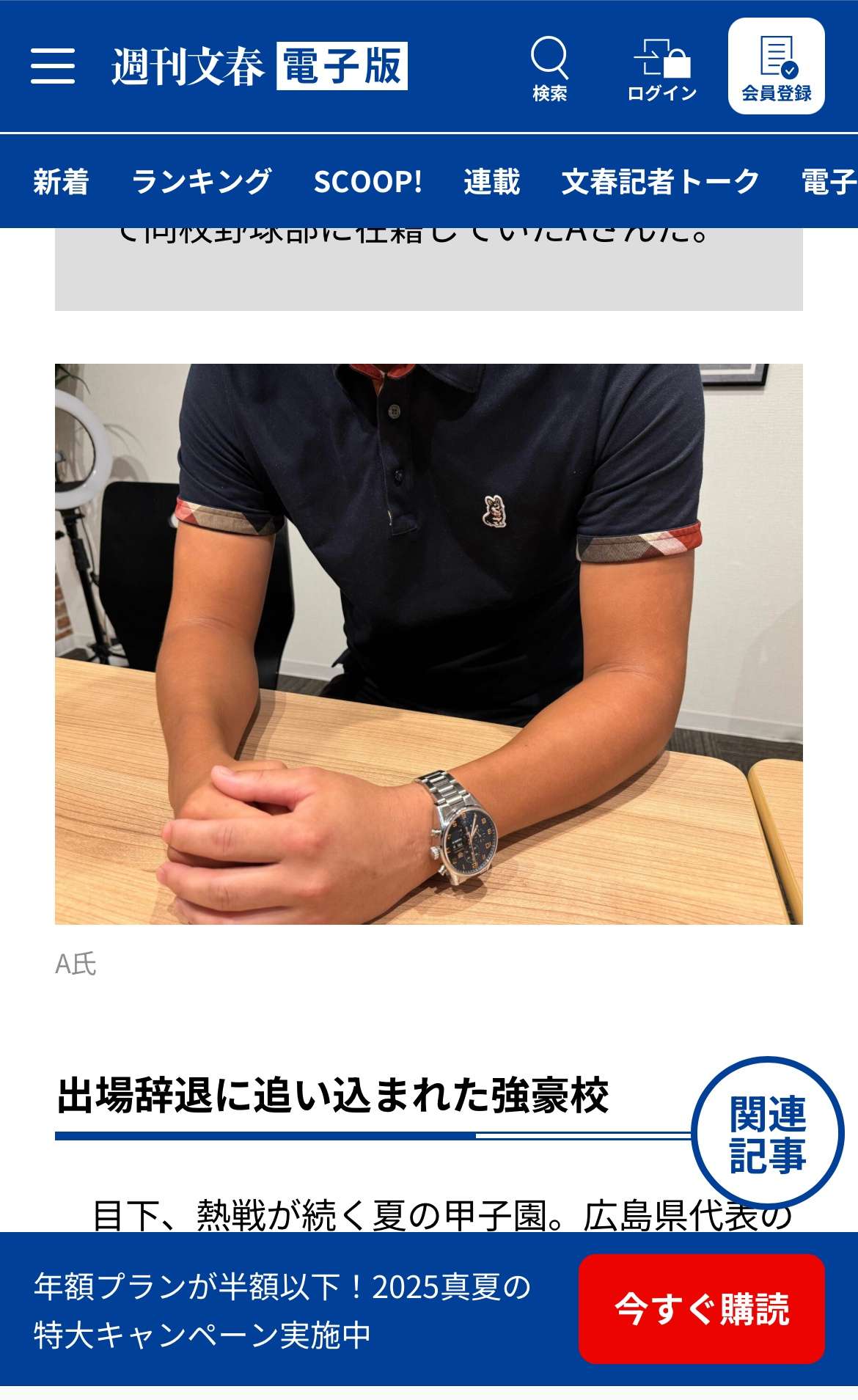Open 会員登録 registration
This screenshot has height=1400, width=858.
[776, 67]
